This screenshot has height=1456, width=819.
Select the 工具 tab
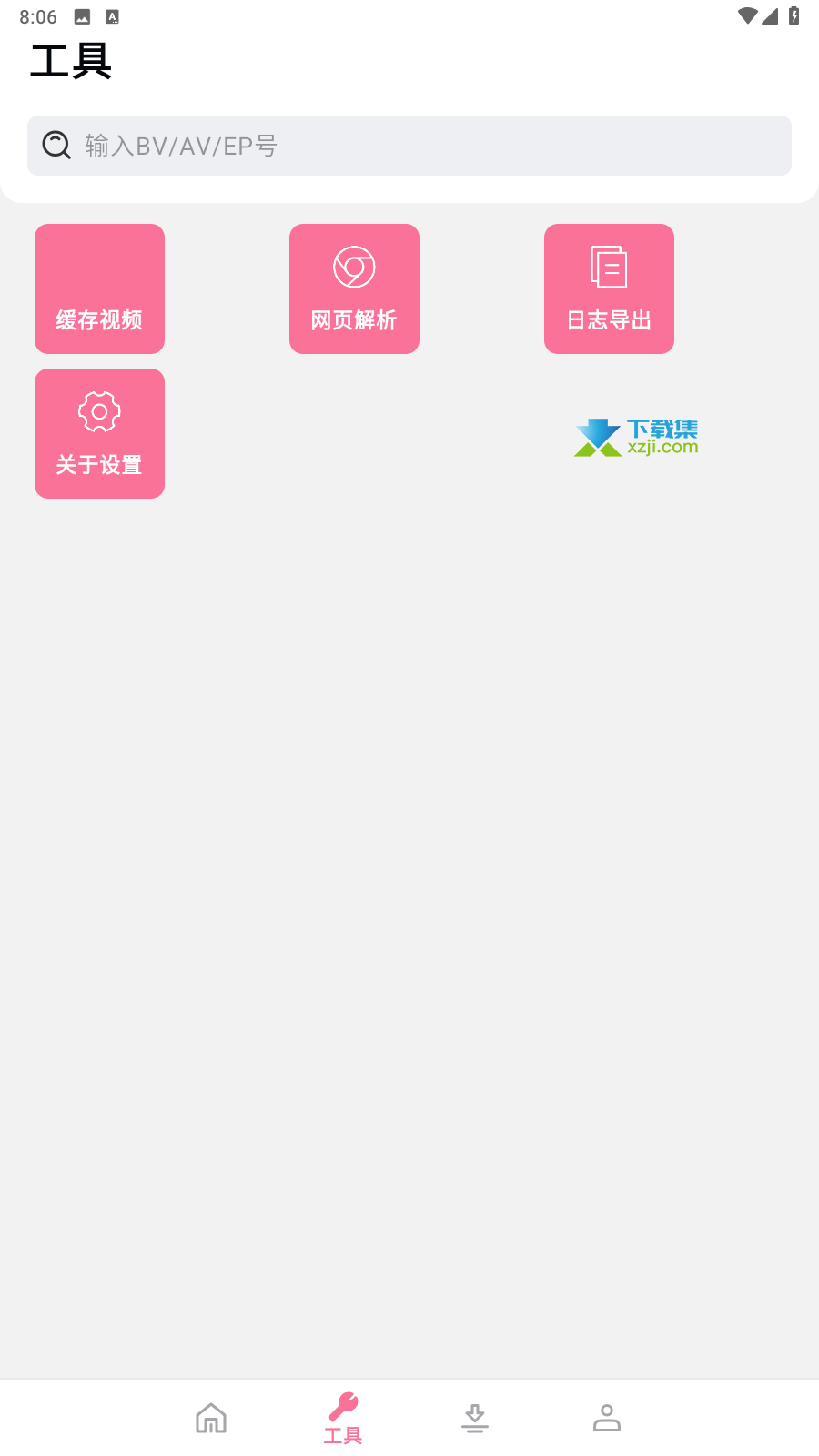click(x=343, y=1418)
